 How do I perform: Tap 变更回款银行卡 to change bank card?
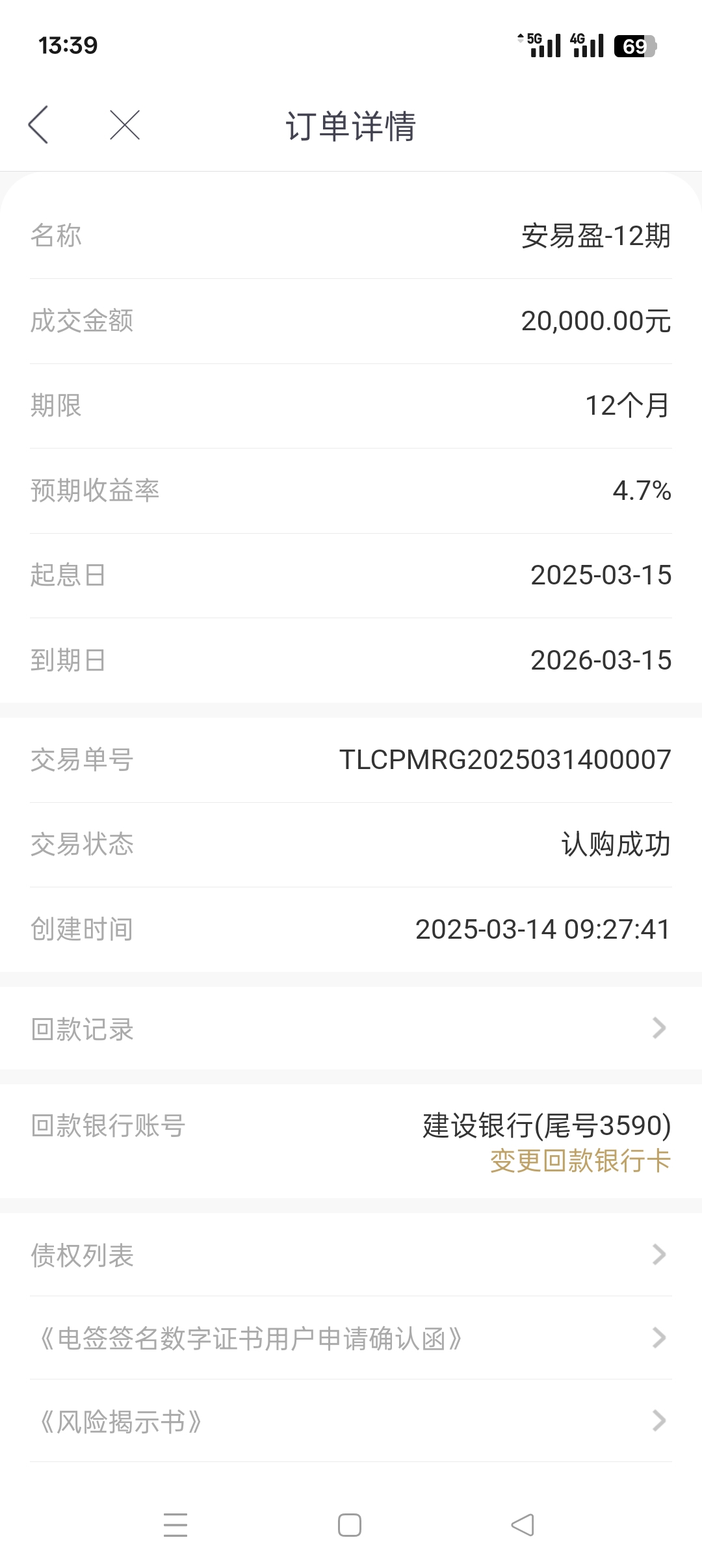pos(580,1161)
